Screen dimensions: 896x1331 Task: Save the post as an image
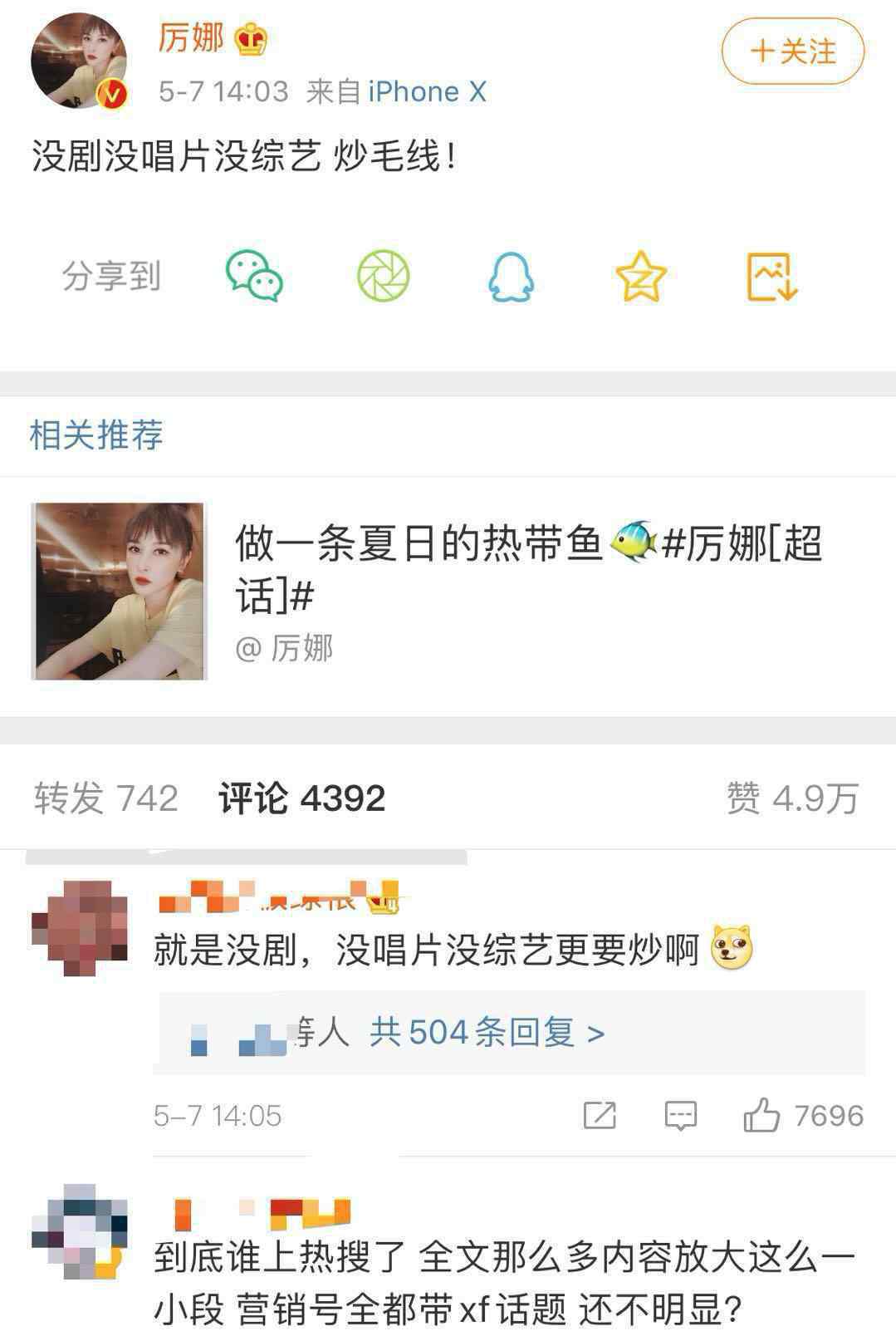point(771,277)
